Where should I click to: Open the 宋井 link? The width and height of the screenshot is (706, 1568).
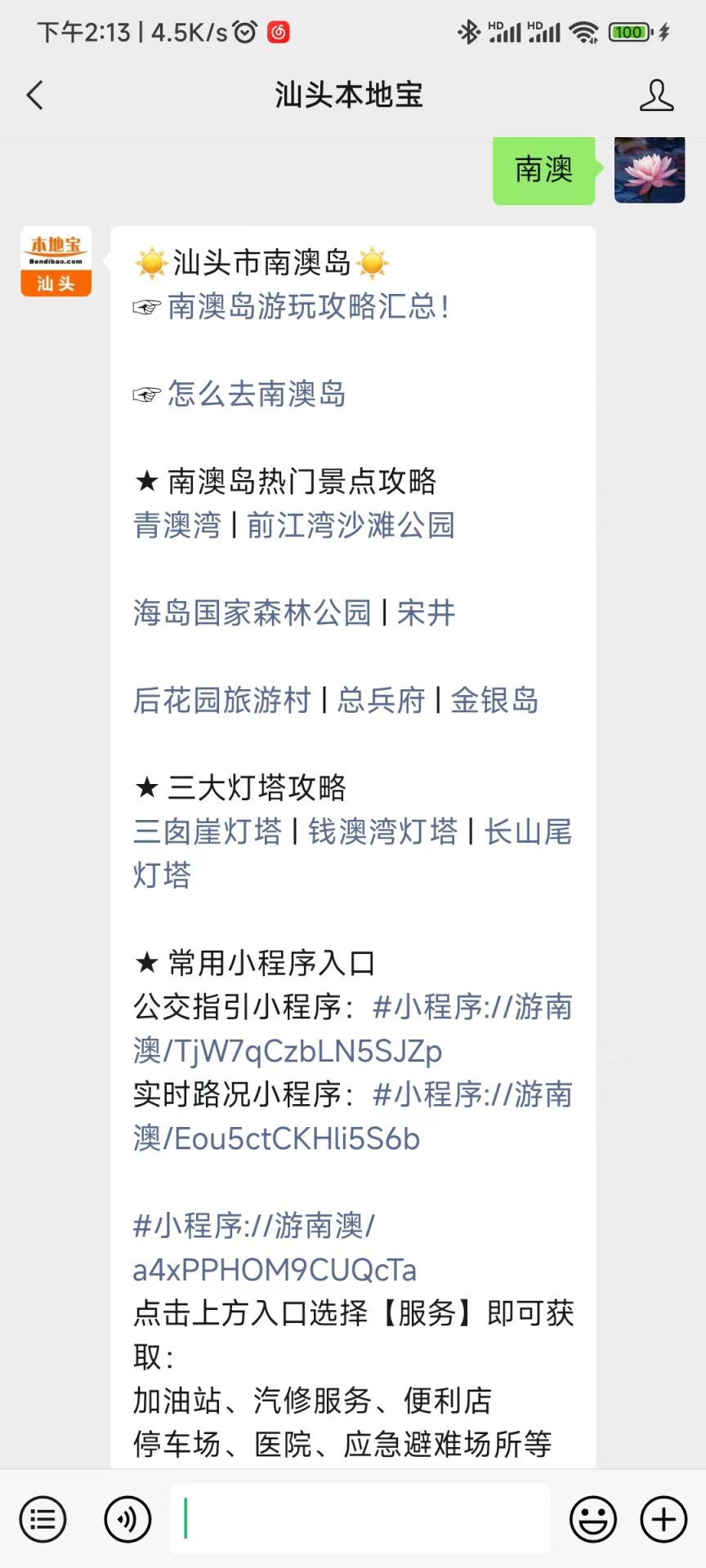click(x=426, y=612)
